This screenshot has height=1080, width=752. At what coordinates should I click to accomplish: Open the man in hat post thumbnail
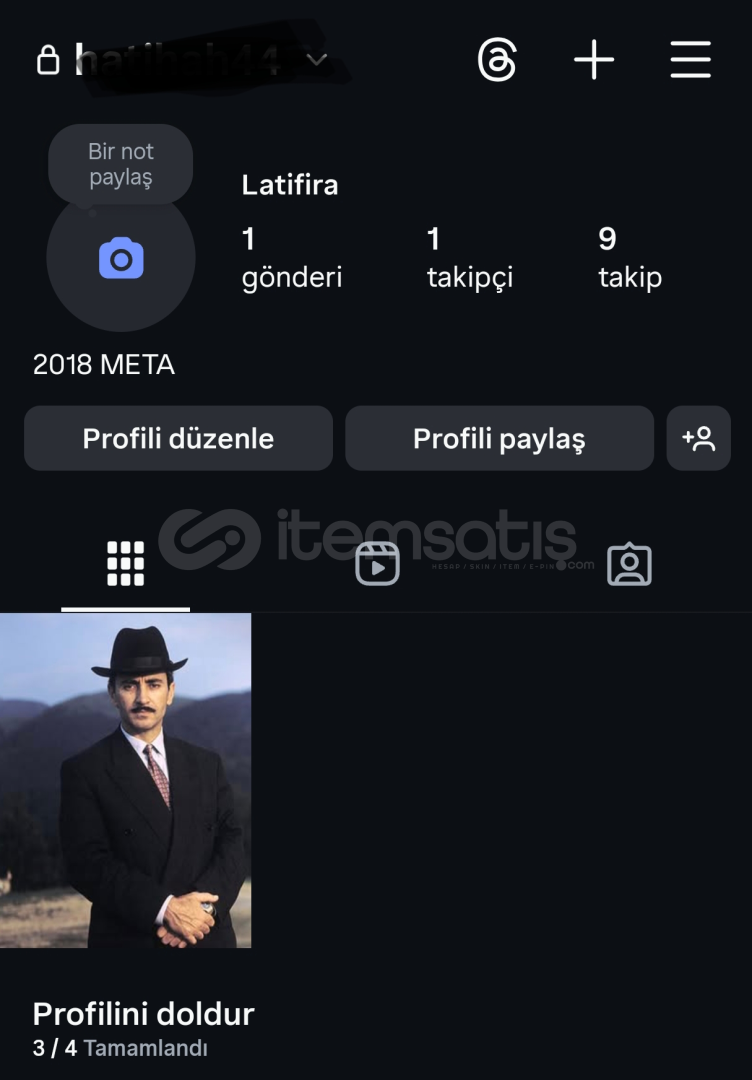[124, 781]
